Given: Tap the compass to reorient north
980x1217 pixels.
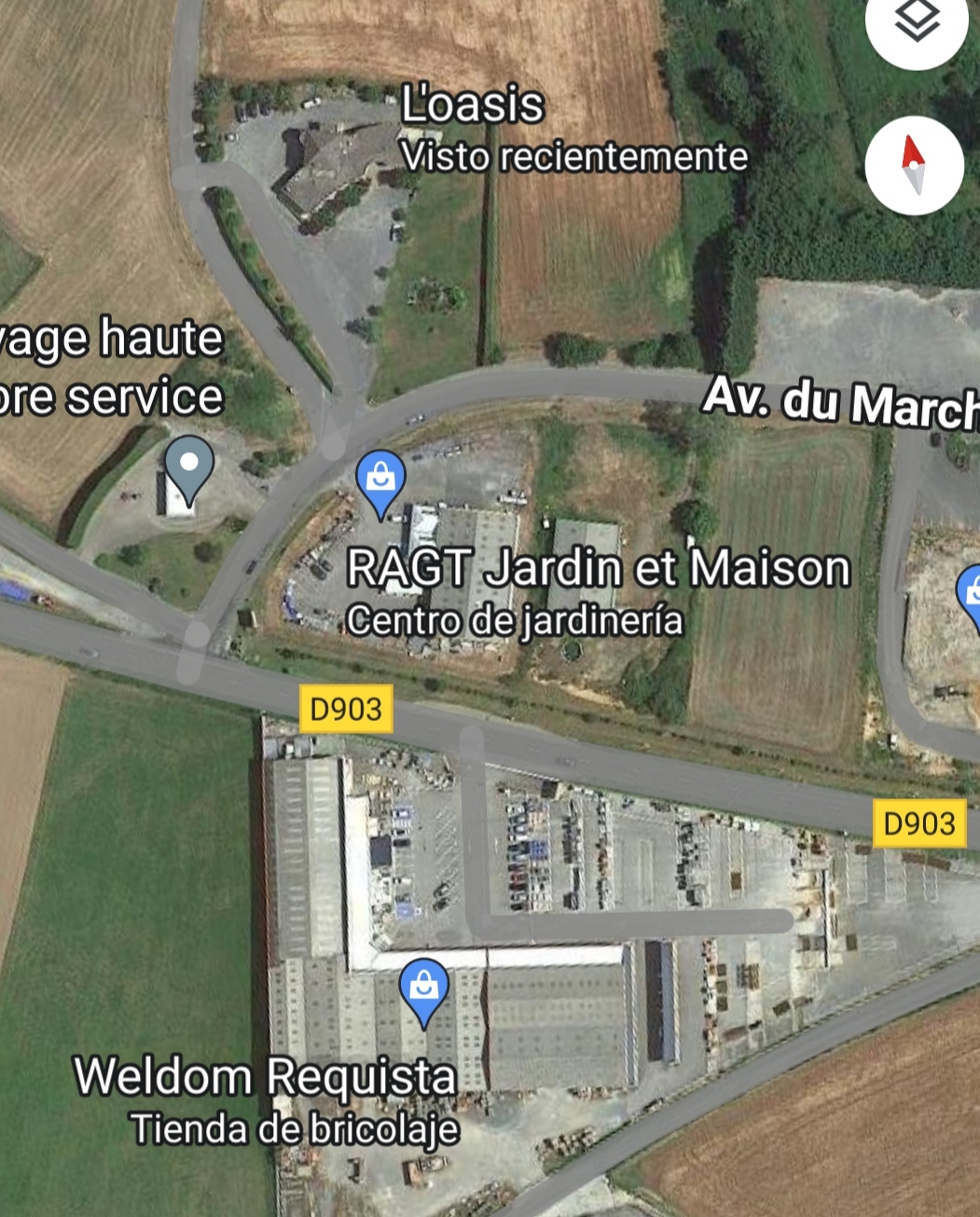Looking at the screenshot, I should point(913,165).
